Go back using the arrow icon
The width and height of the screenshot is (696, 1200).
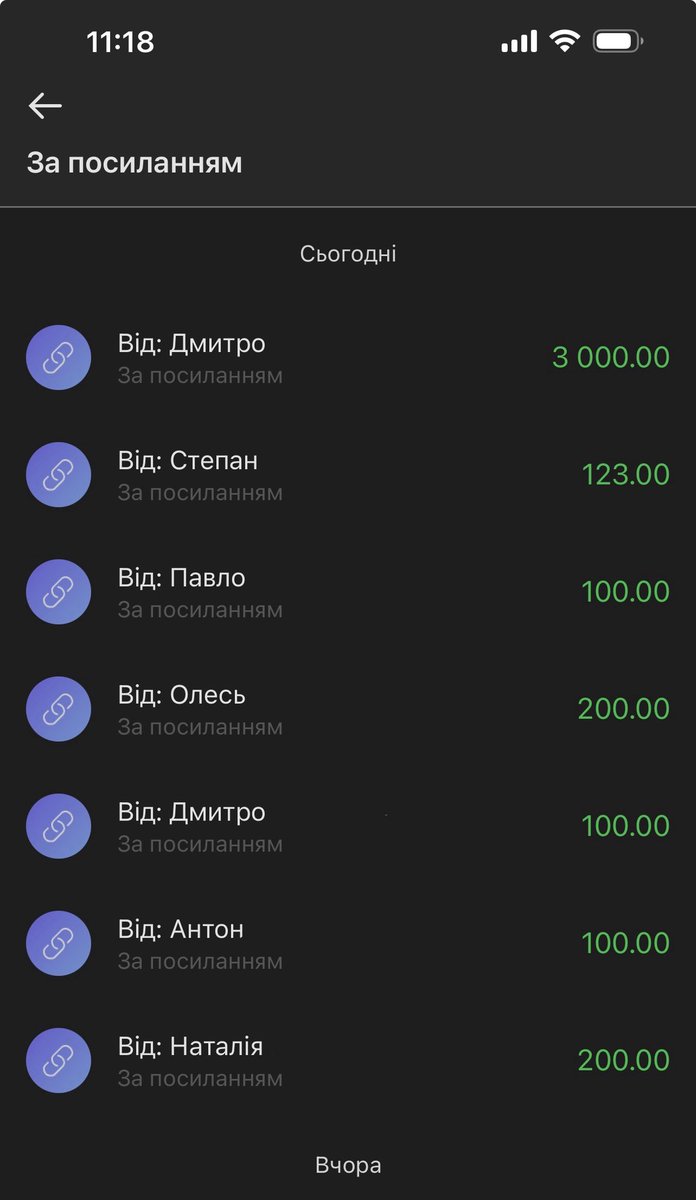(x=45, y=106)
